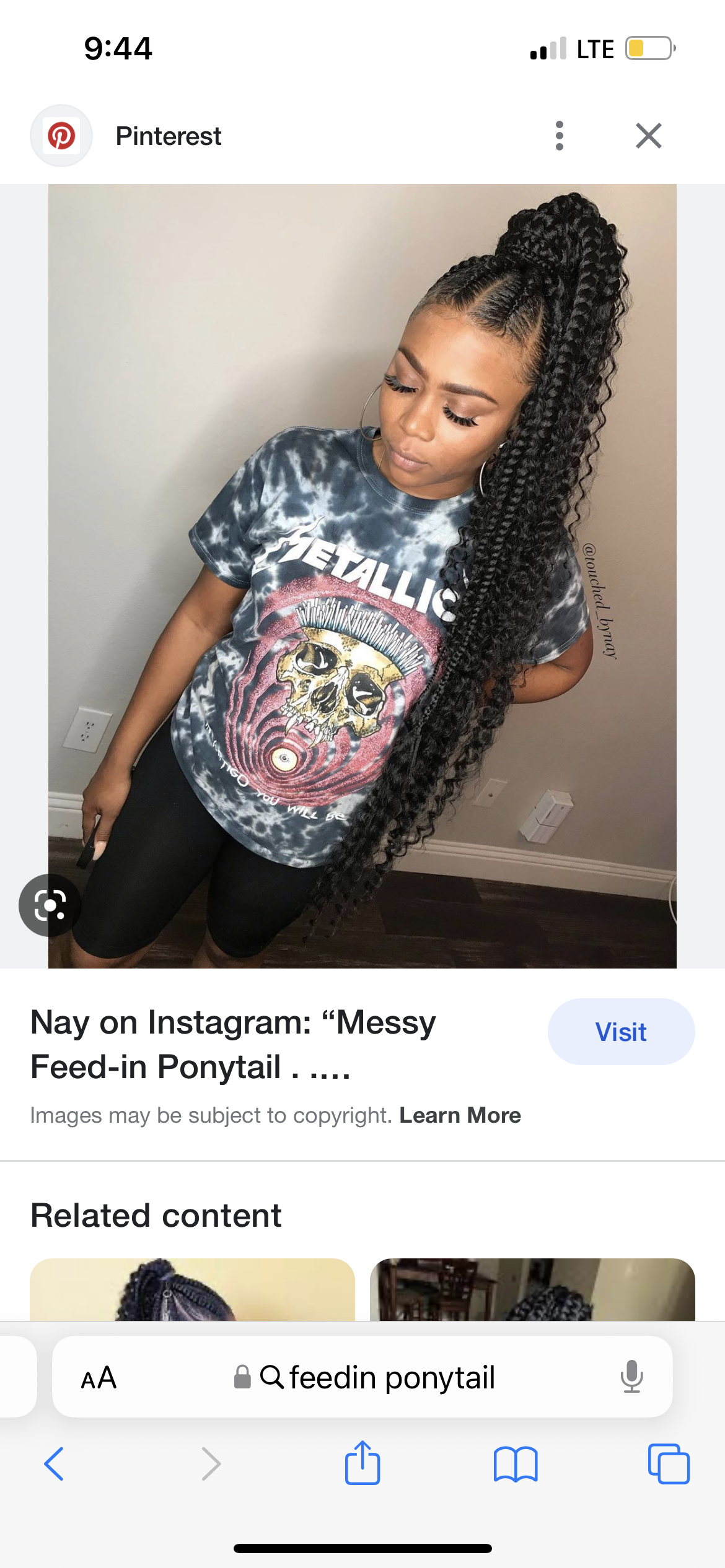Viewport: 725px width, 1568px height.
Task: Close the image preview
Action: (x=649, y=136)
